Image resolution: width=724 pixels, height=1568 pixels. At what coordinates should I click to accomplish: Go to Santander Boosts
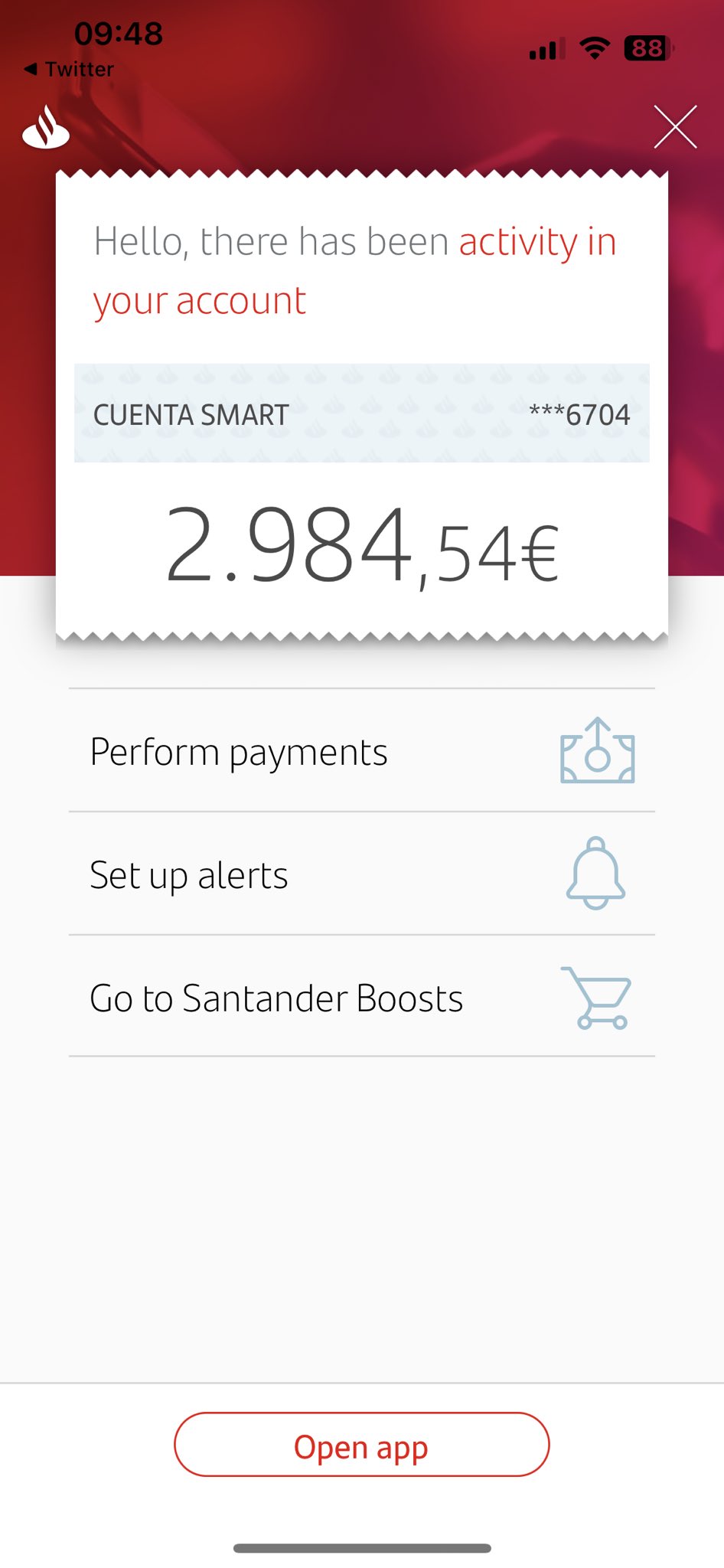361,998
